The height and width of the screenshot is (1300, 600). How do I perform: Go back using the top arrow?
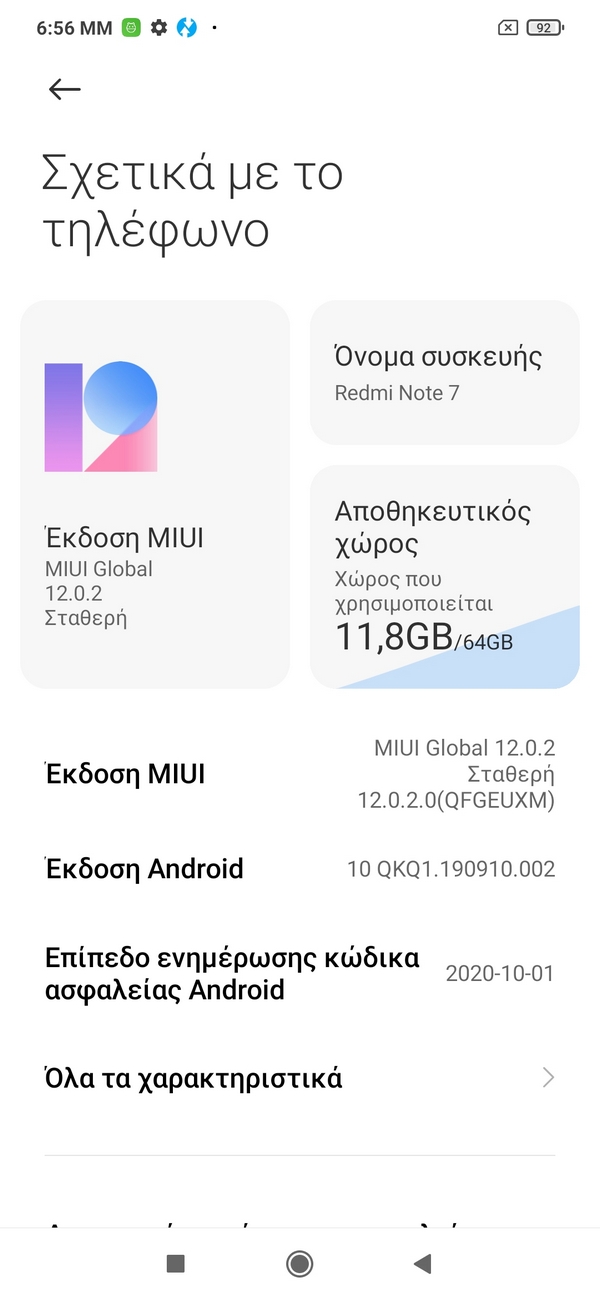pos(64,89)
